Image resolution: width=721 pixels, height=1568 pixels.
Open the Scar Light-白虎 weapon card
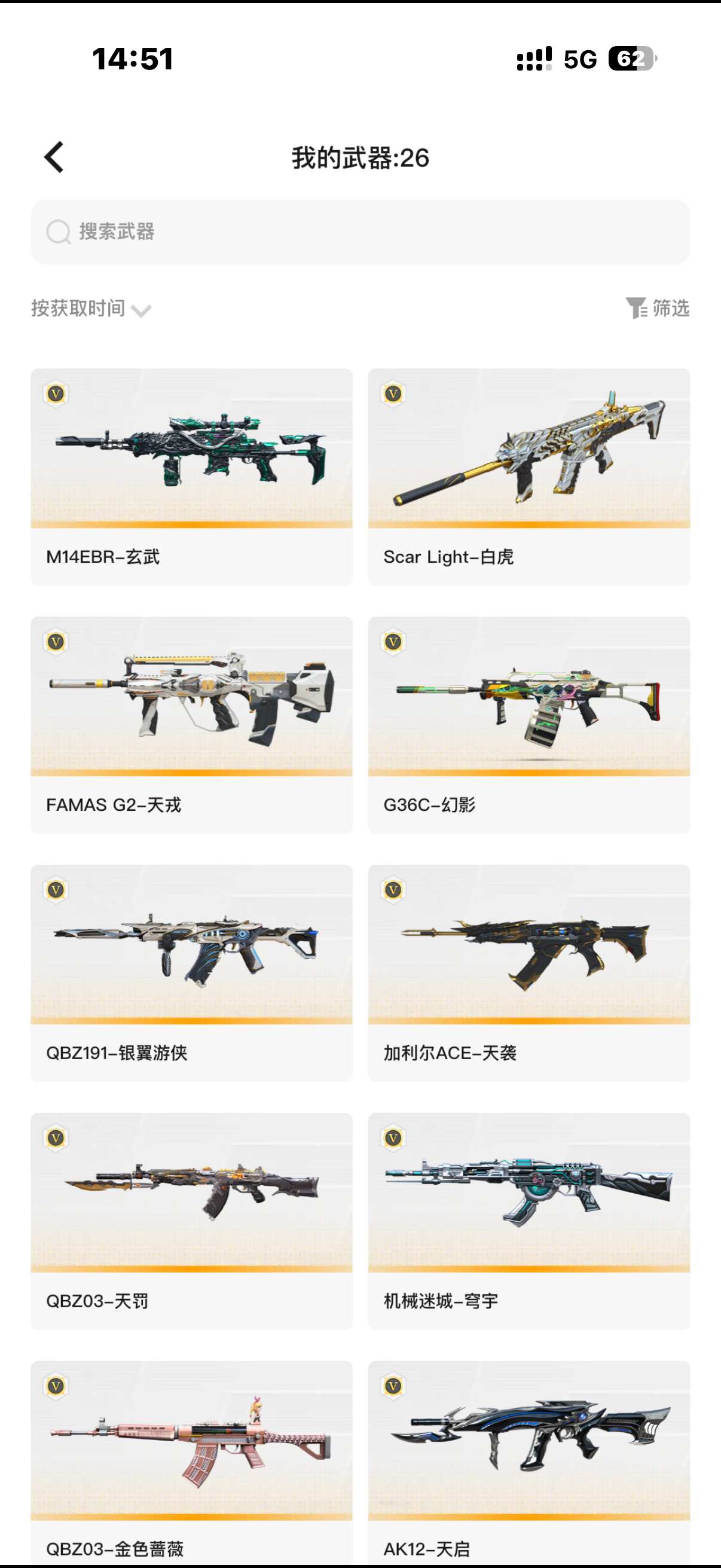coord(528,477)
